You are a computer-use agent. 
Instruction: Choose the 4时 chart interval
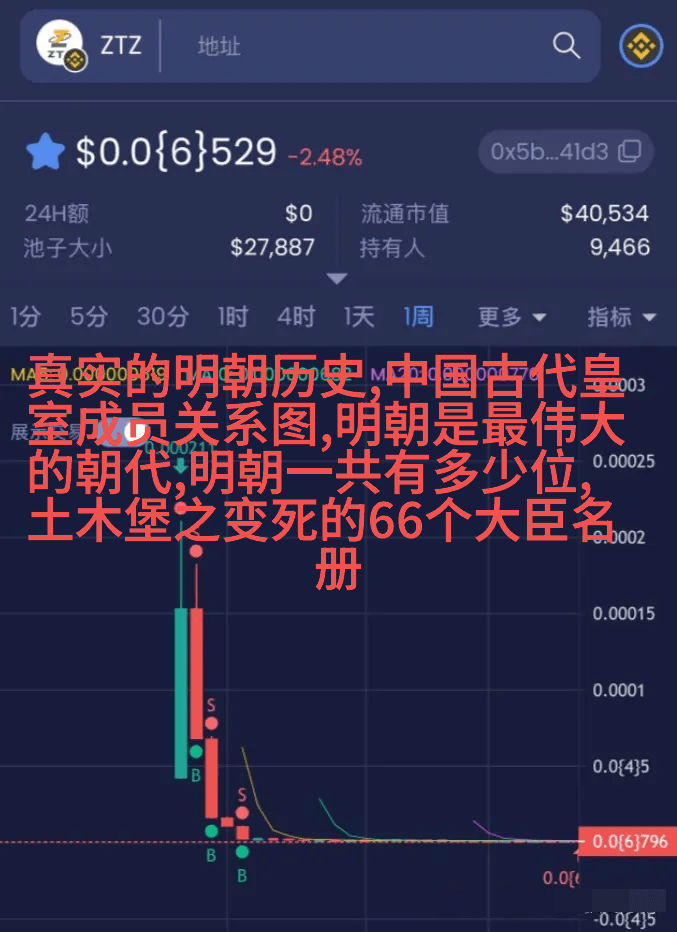[x=296, y=318]
